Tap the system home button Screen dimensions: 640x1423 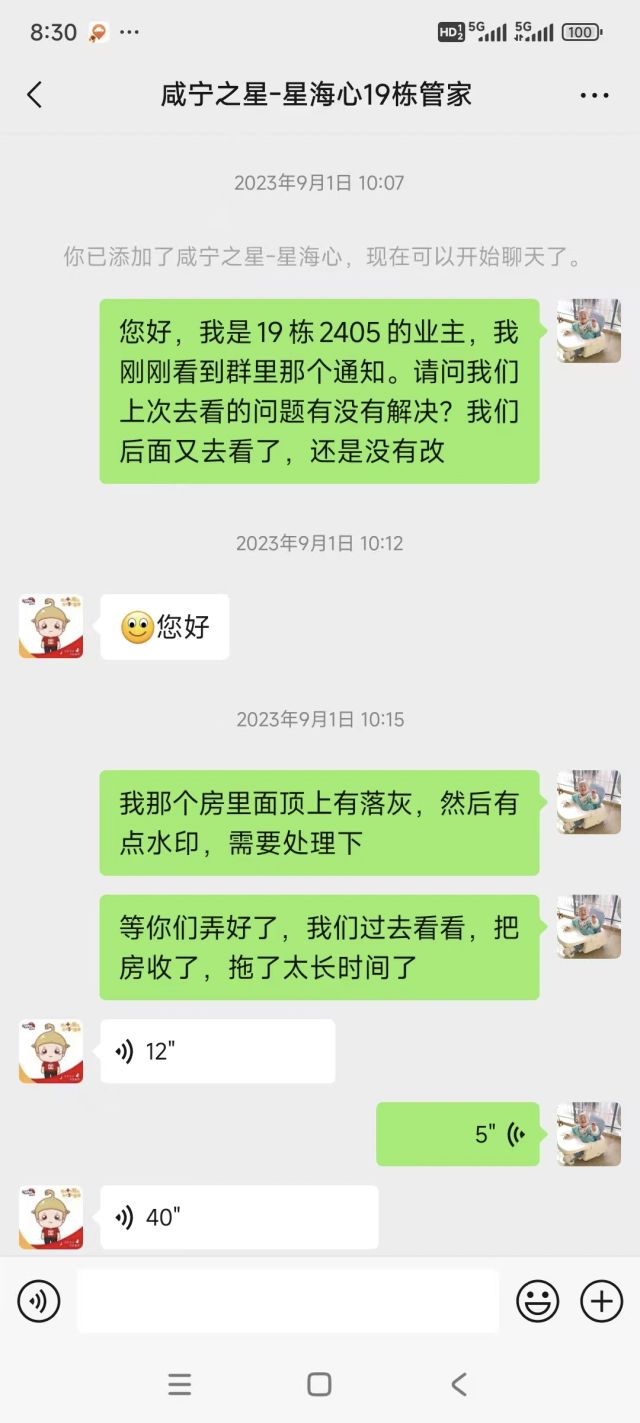point(319,1384)
